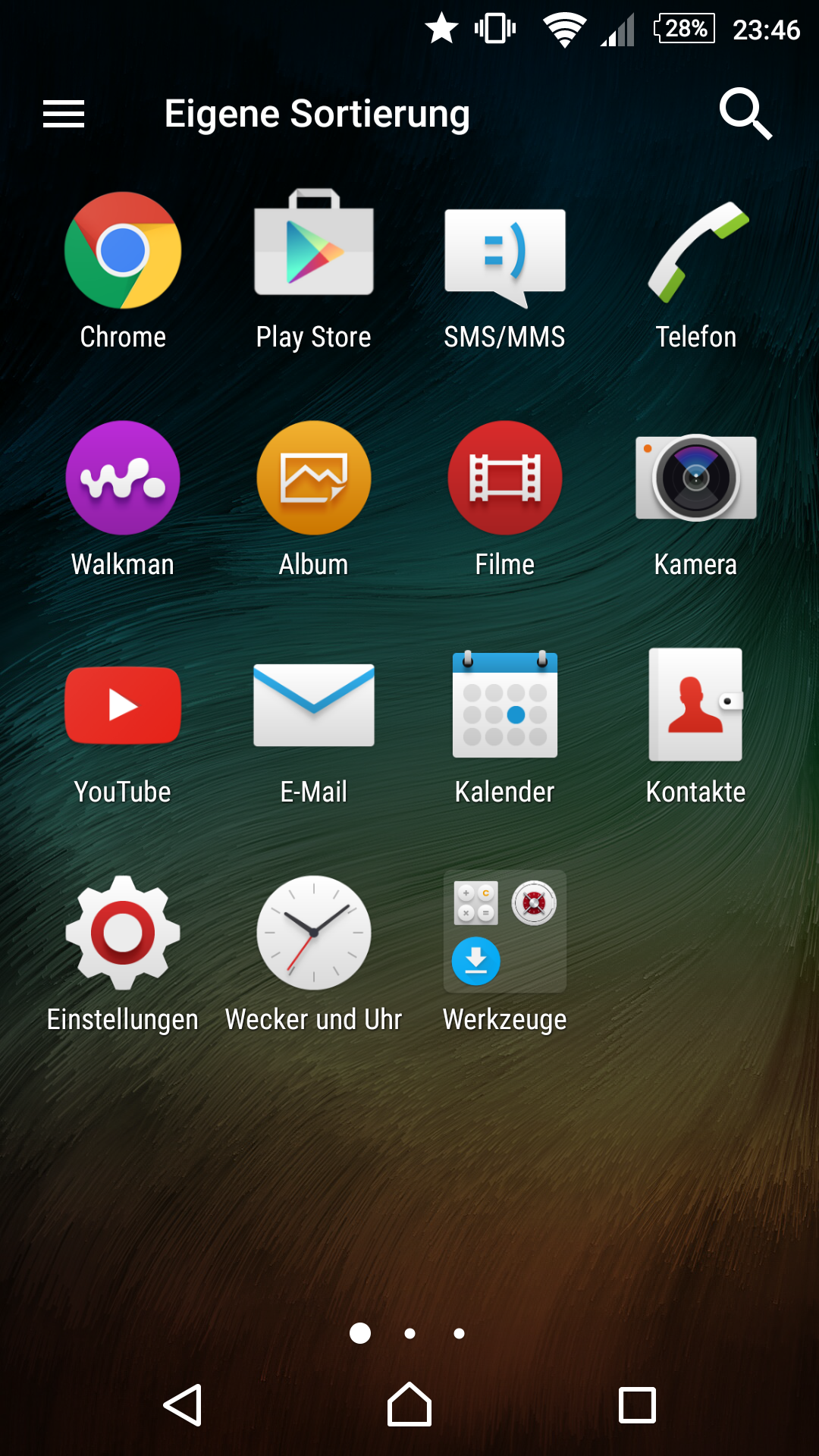
Task: Tap the system back button
Action: tap(183, 1405)
